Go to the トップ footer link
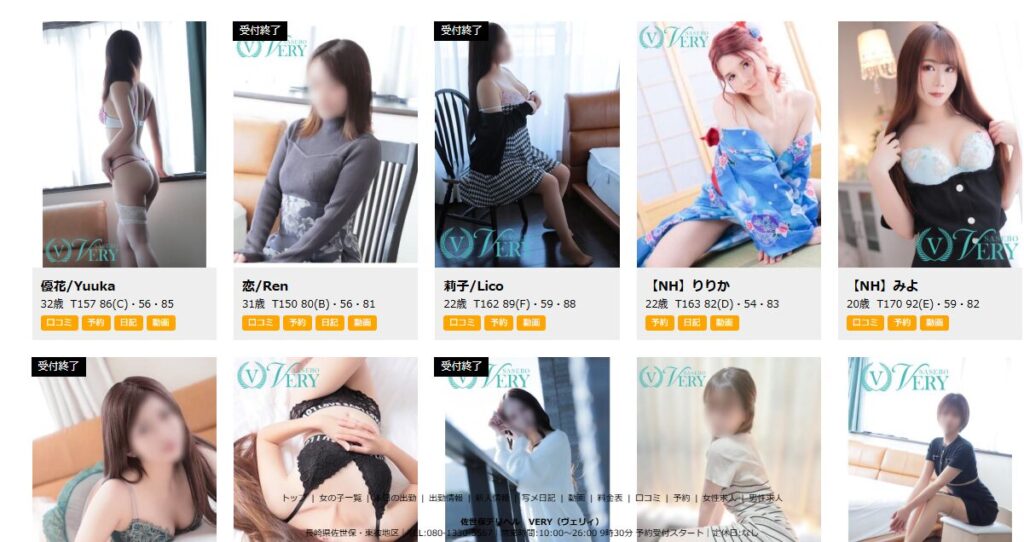The width and height of the screenshot is (1024, 542). pyautogui.click(x=294, y=497)
